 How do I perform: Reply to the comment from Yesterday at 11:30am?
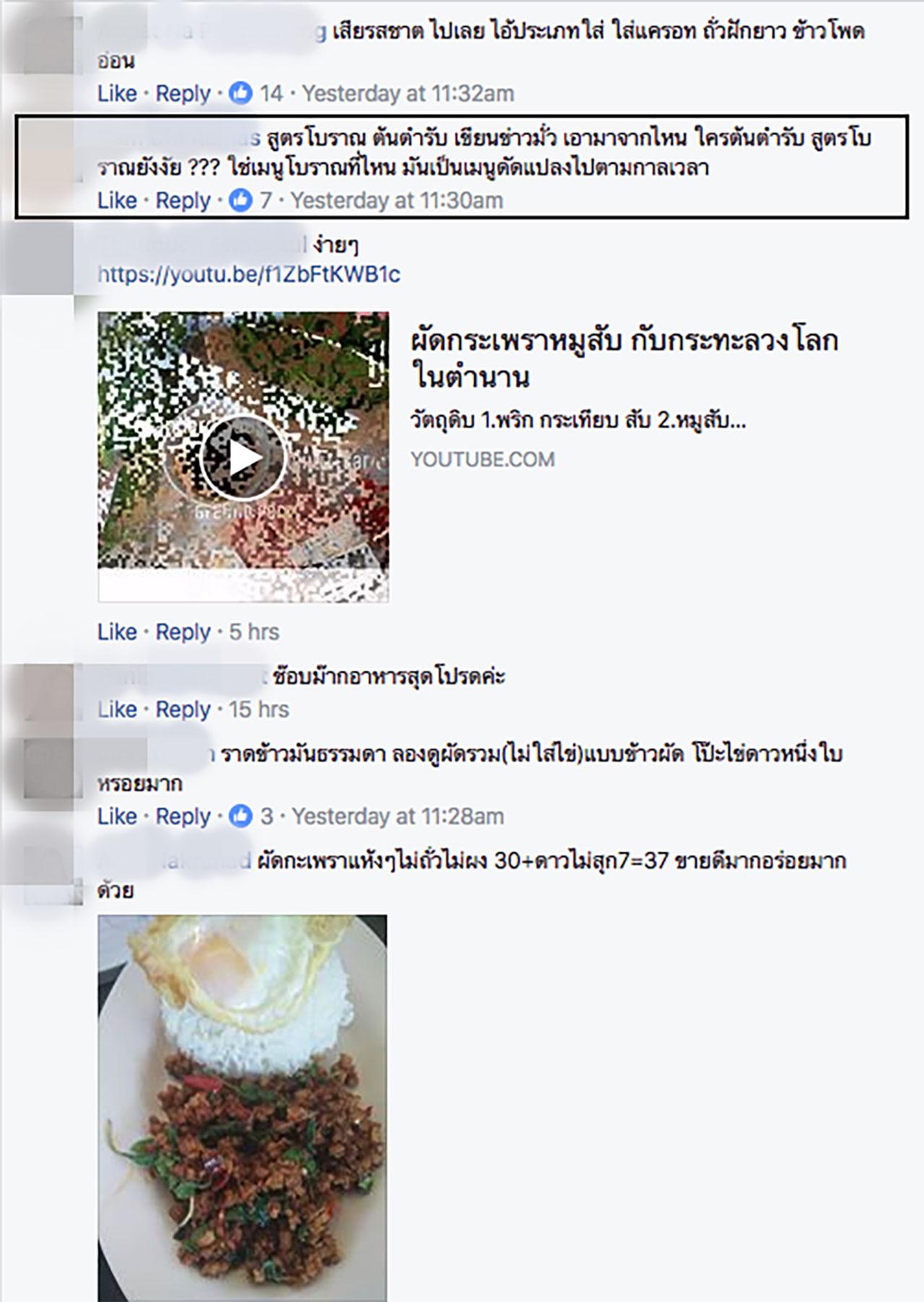183,201
